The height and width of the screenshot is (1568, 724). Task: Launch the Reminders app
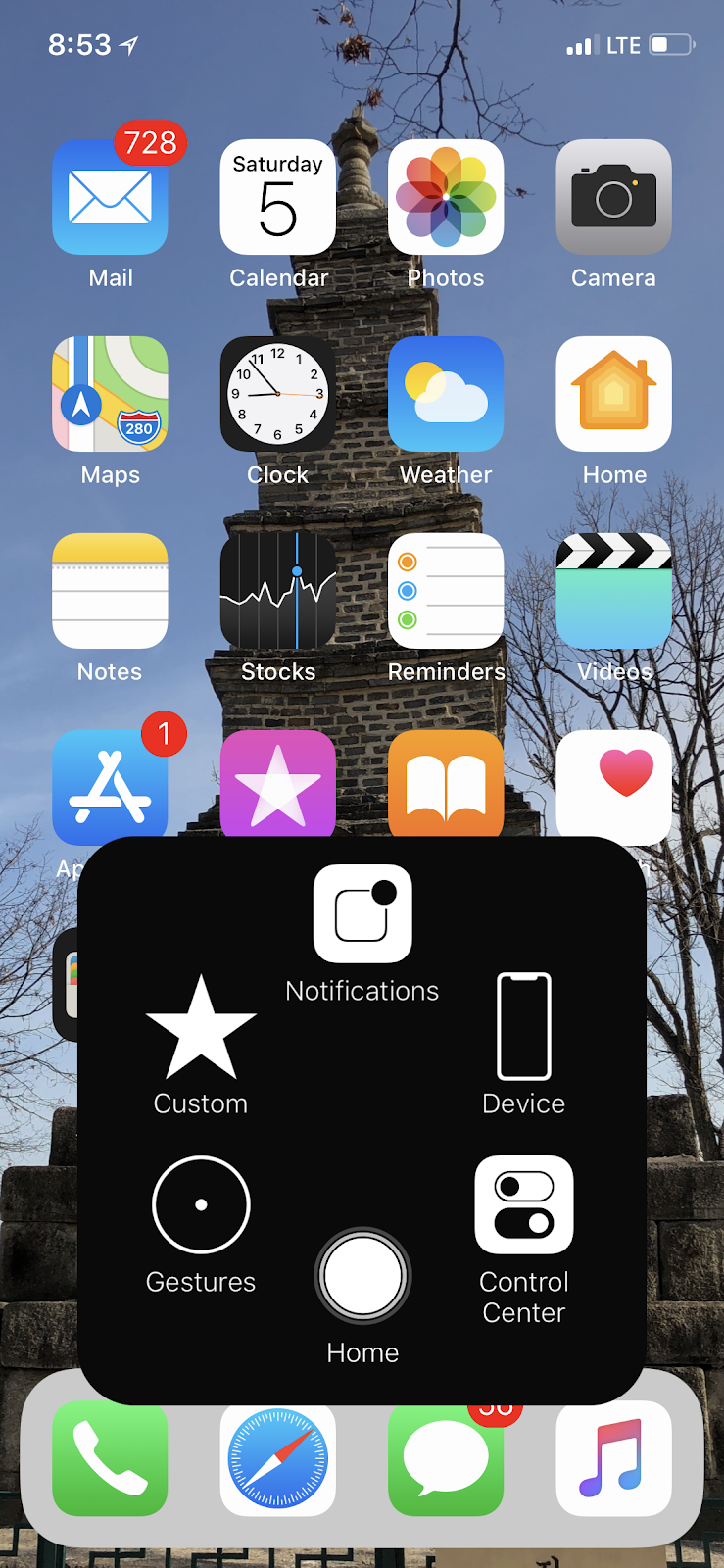pos(446,590)
